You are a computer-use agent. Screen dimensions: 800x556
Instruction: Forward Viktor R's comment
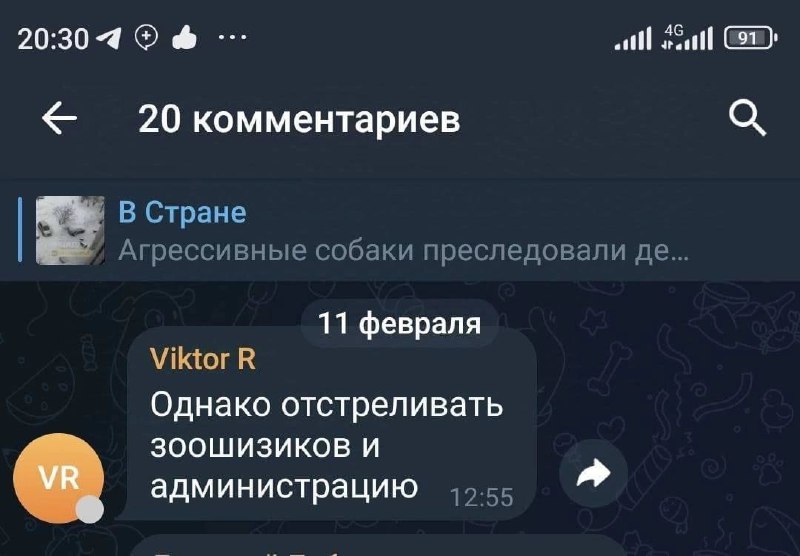593,475
